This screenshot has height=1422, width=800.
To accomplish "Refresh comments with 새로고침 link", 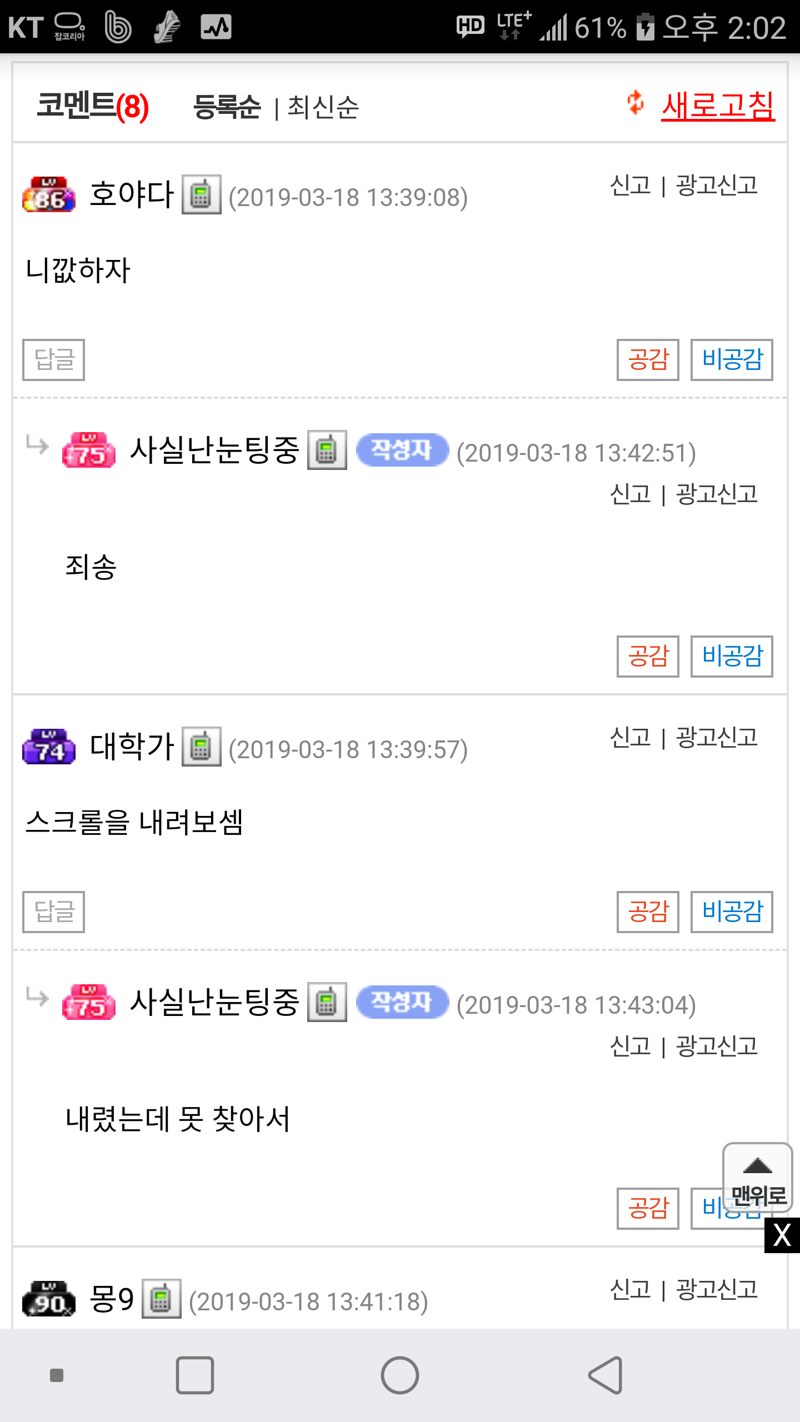I will click(x=717, y=105).
